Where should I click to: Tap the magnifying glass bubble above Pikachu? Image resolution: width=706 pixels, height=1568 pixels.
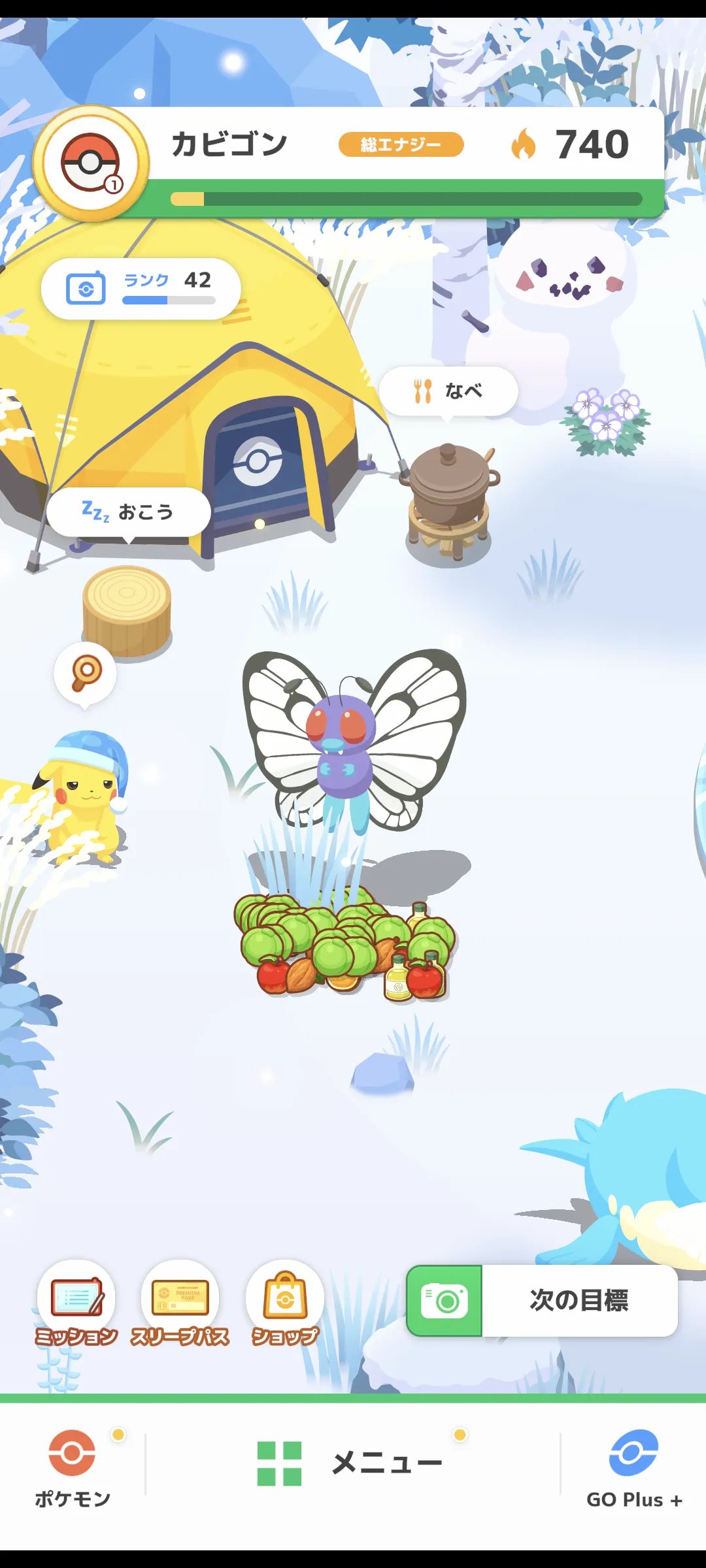[86, 673]
